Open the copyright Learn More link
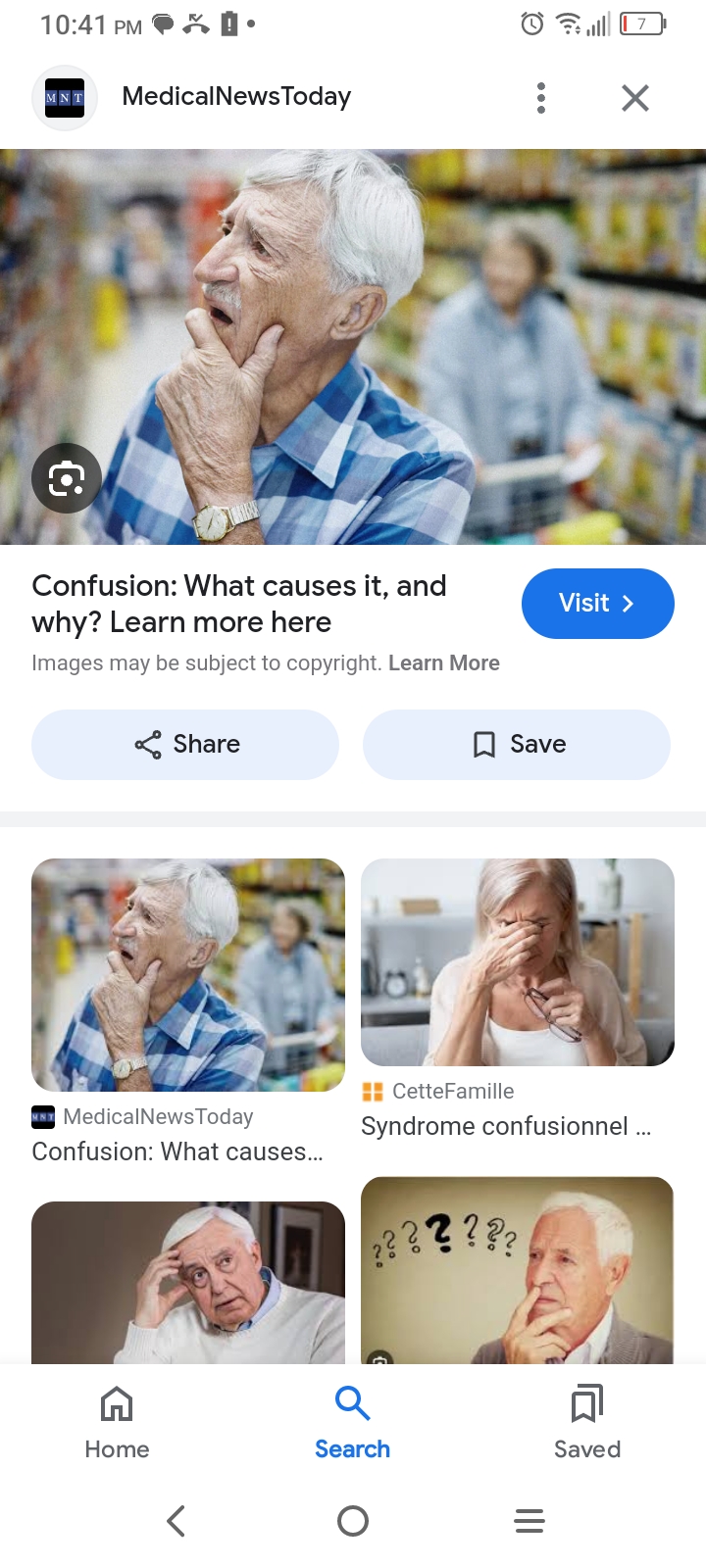Image resolution: width=706 pixels, height=1568 pixels. pyautogui.click(x=444, y=663)
